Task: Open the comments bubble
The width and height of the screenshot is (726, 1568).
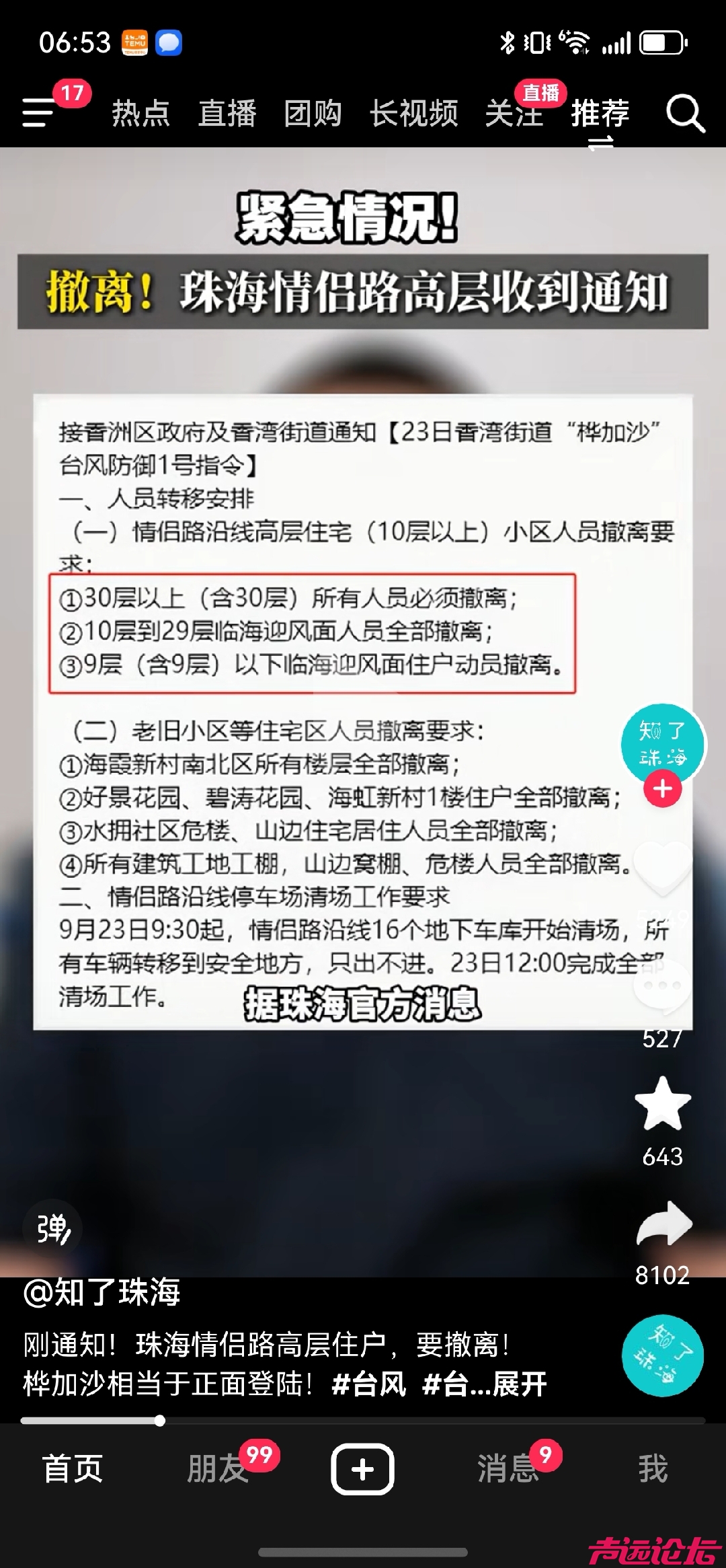Action: 662,986
